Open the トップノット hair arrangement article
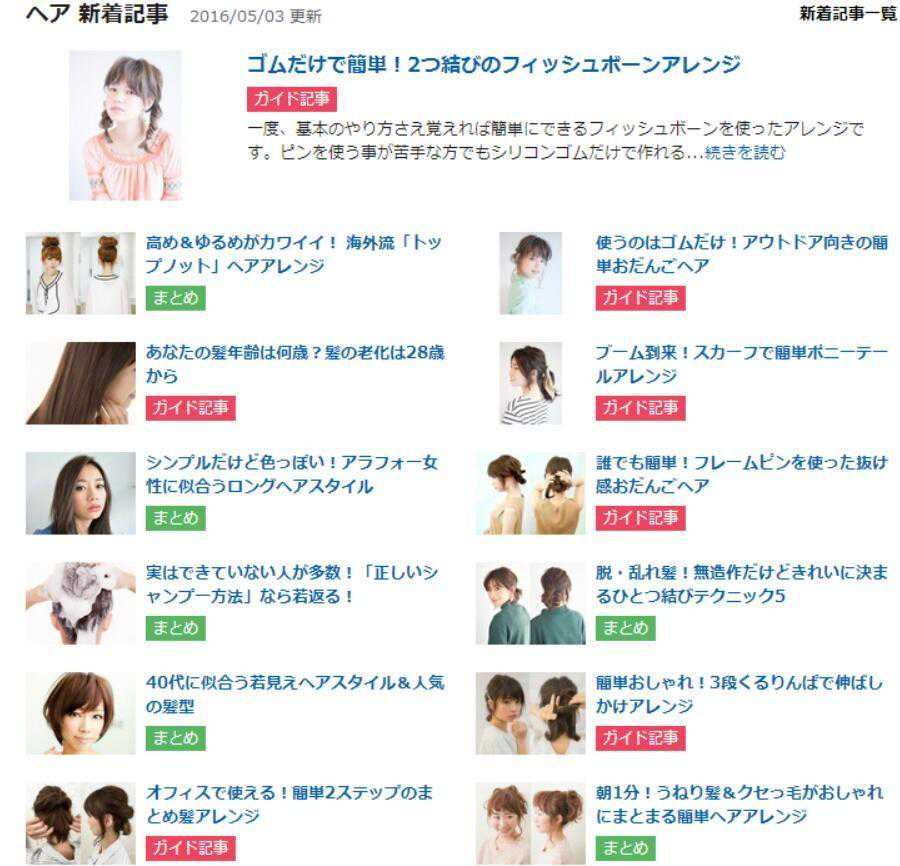The image size is (900, 866). [294, 254]
